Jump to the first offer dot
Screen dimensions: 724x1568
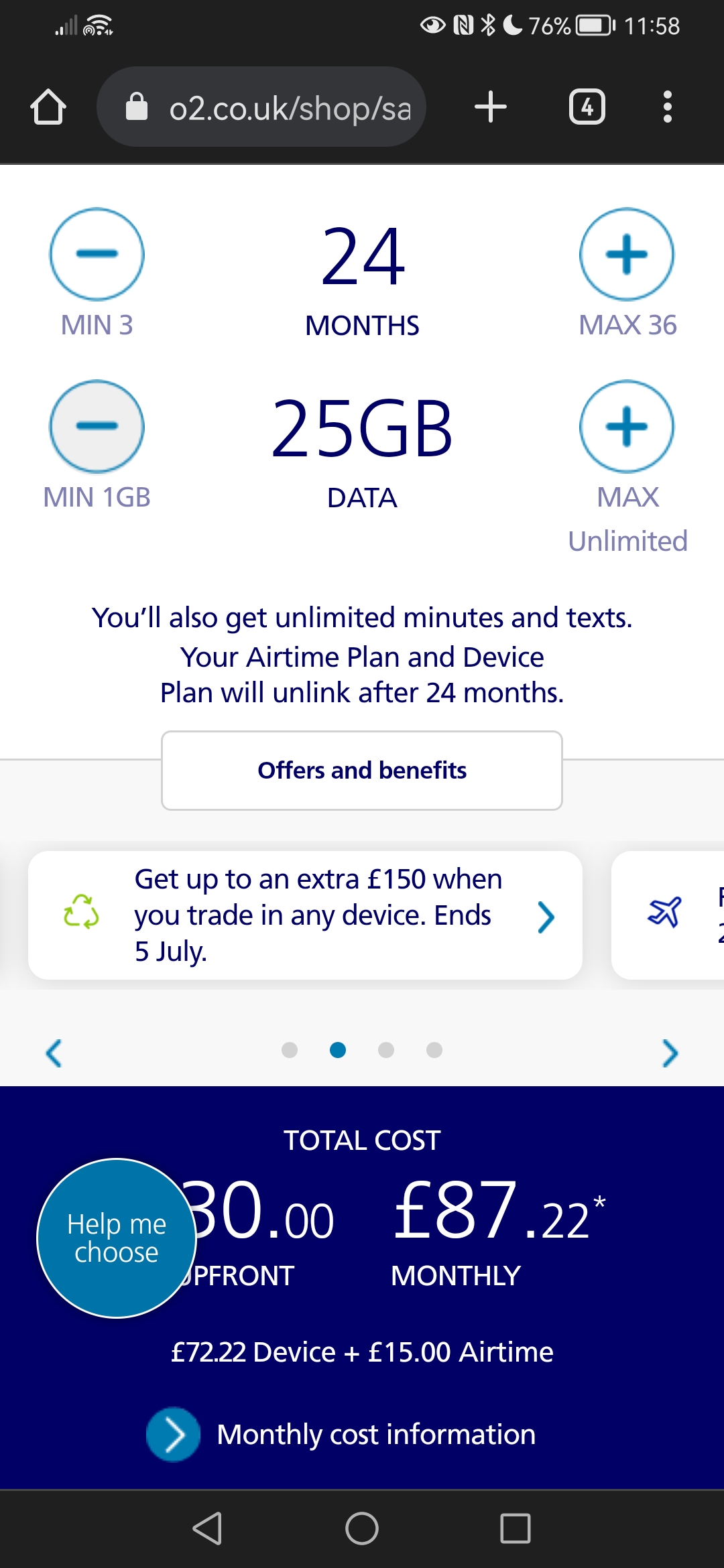coord(290,1050)
